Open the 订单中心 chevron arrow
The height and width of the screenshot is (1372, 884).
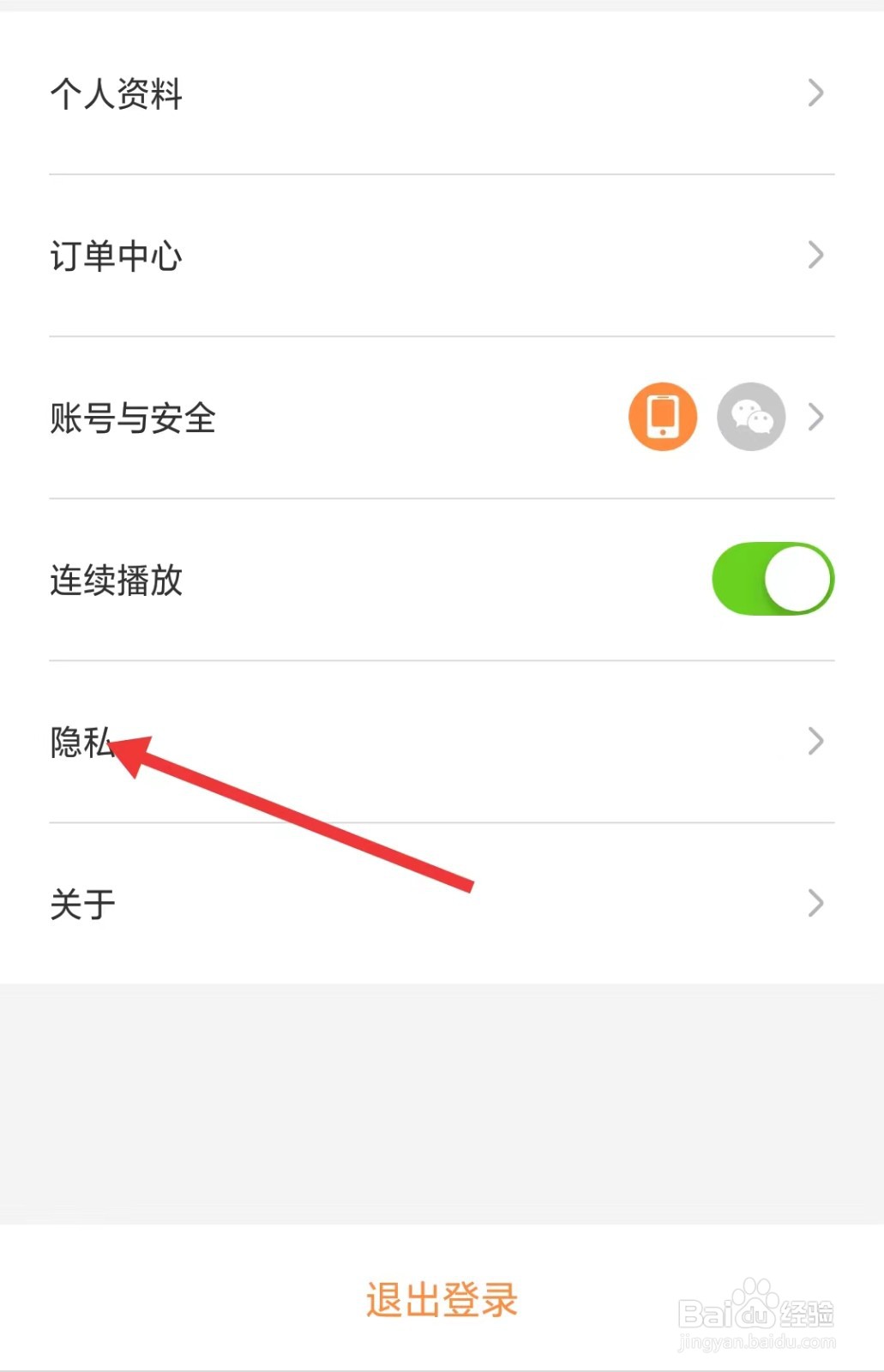pos(815,255)
